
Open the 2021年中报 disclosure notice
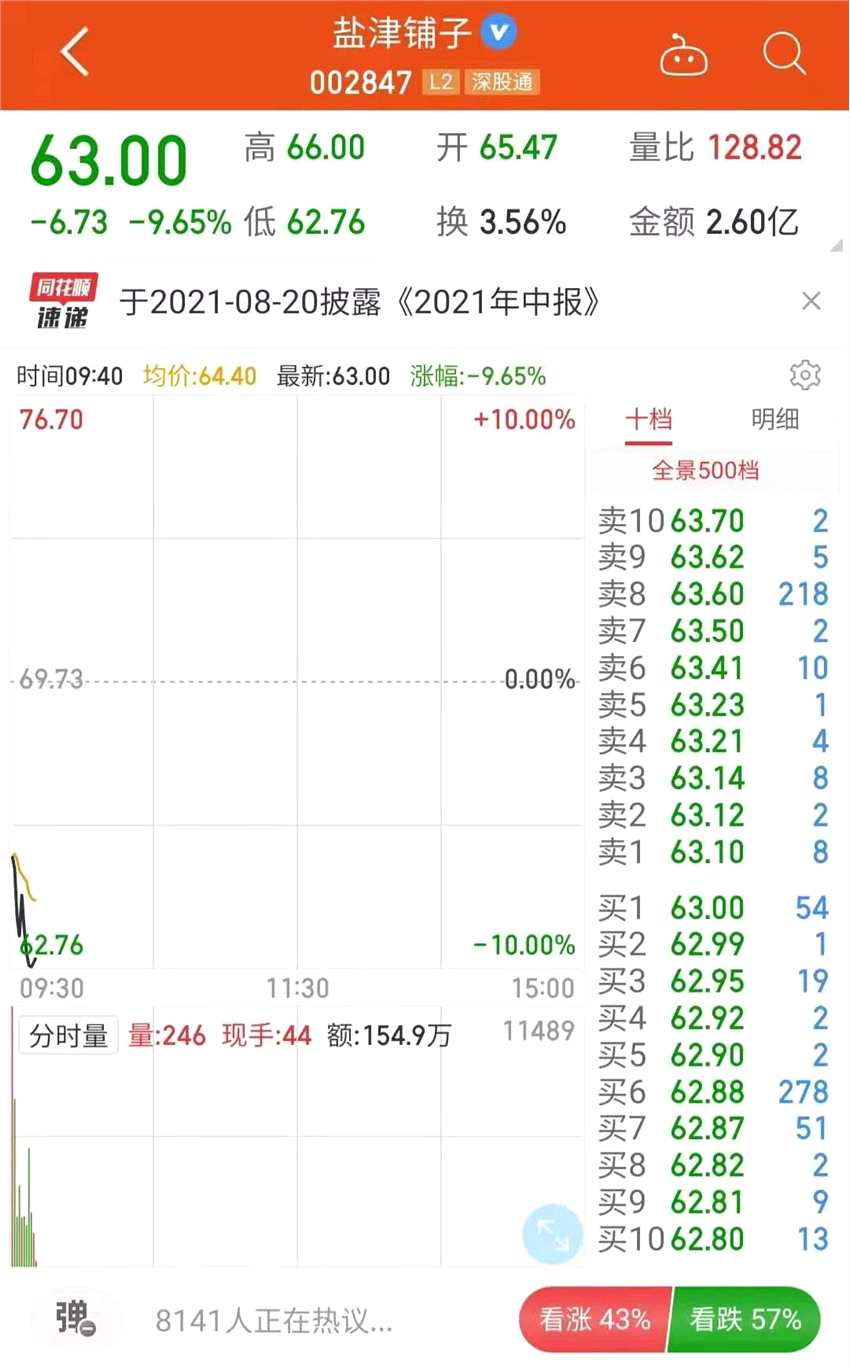[360, 302]
